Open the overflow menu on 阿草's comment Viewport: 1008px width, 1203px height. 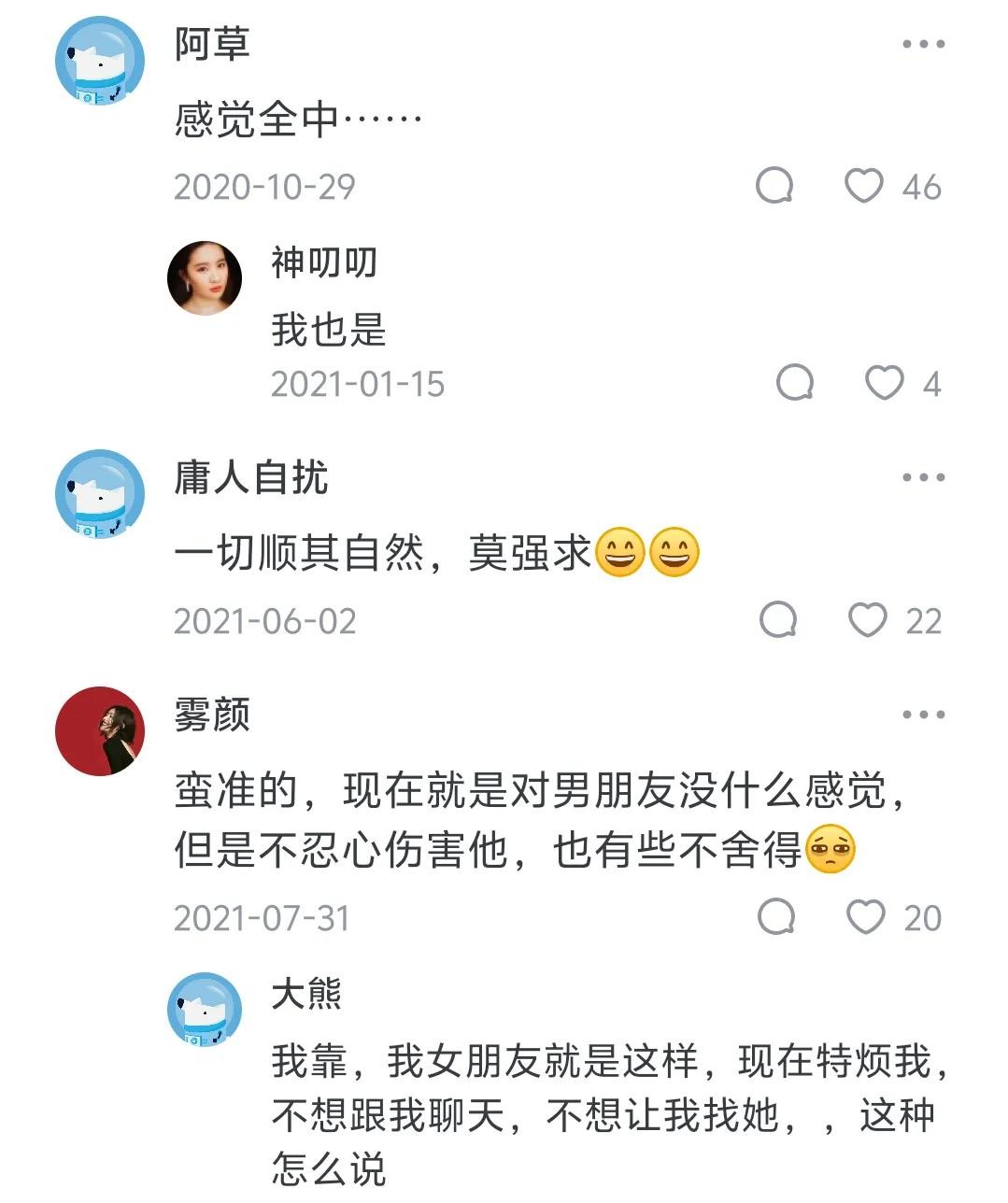point(923,44)
